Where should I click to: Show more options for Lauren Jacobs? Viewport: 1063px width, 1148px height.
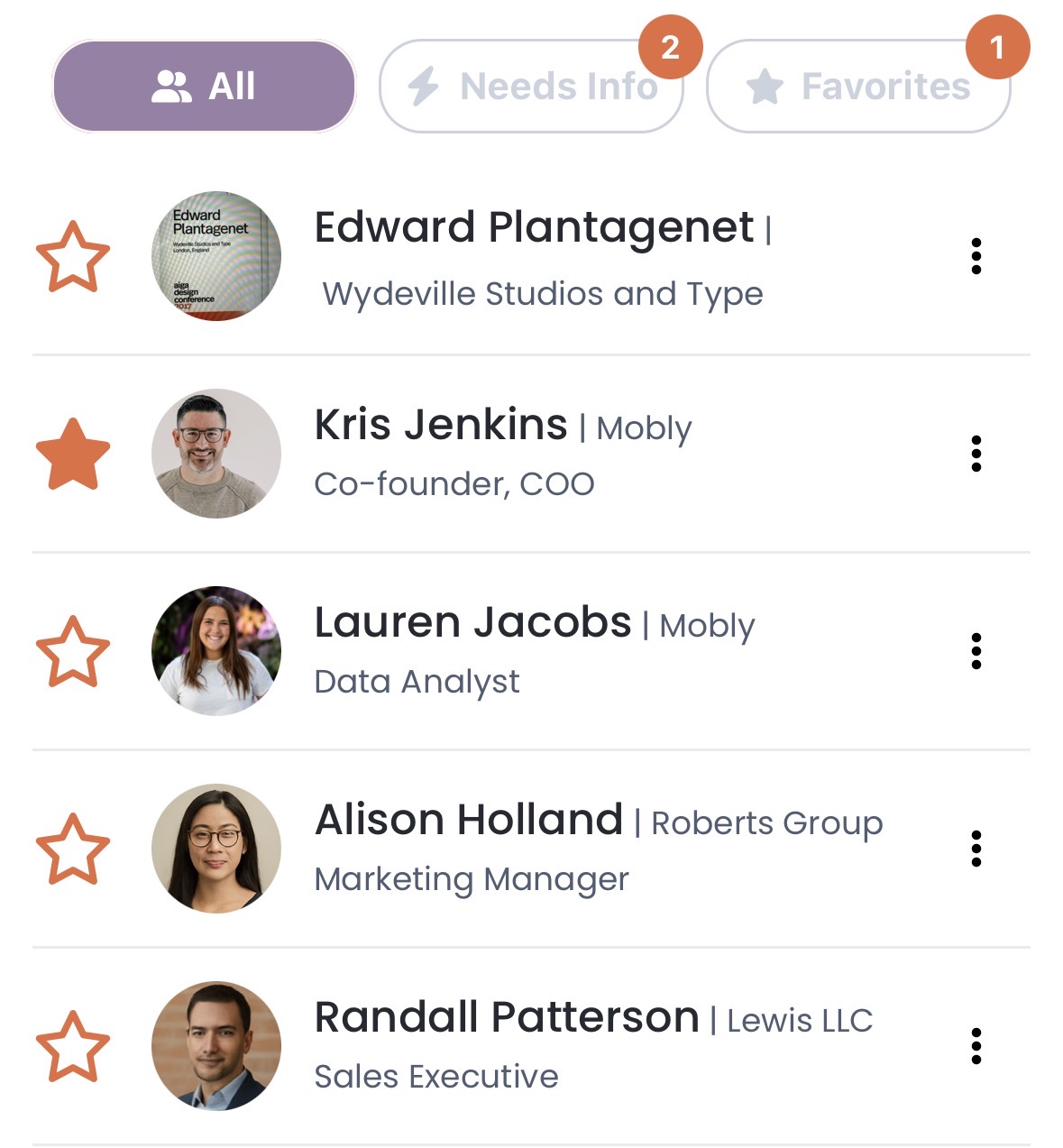[976, 651]
